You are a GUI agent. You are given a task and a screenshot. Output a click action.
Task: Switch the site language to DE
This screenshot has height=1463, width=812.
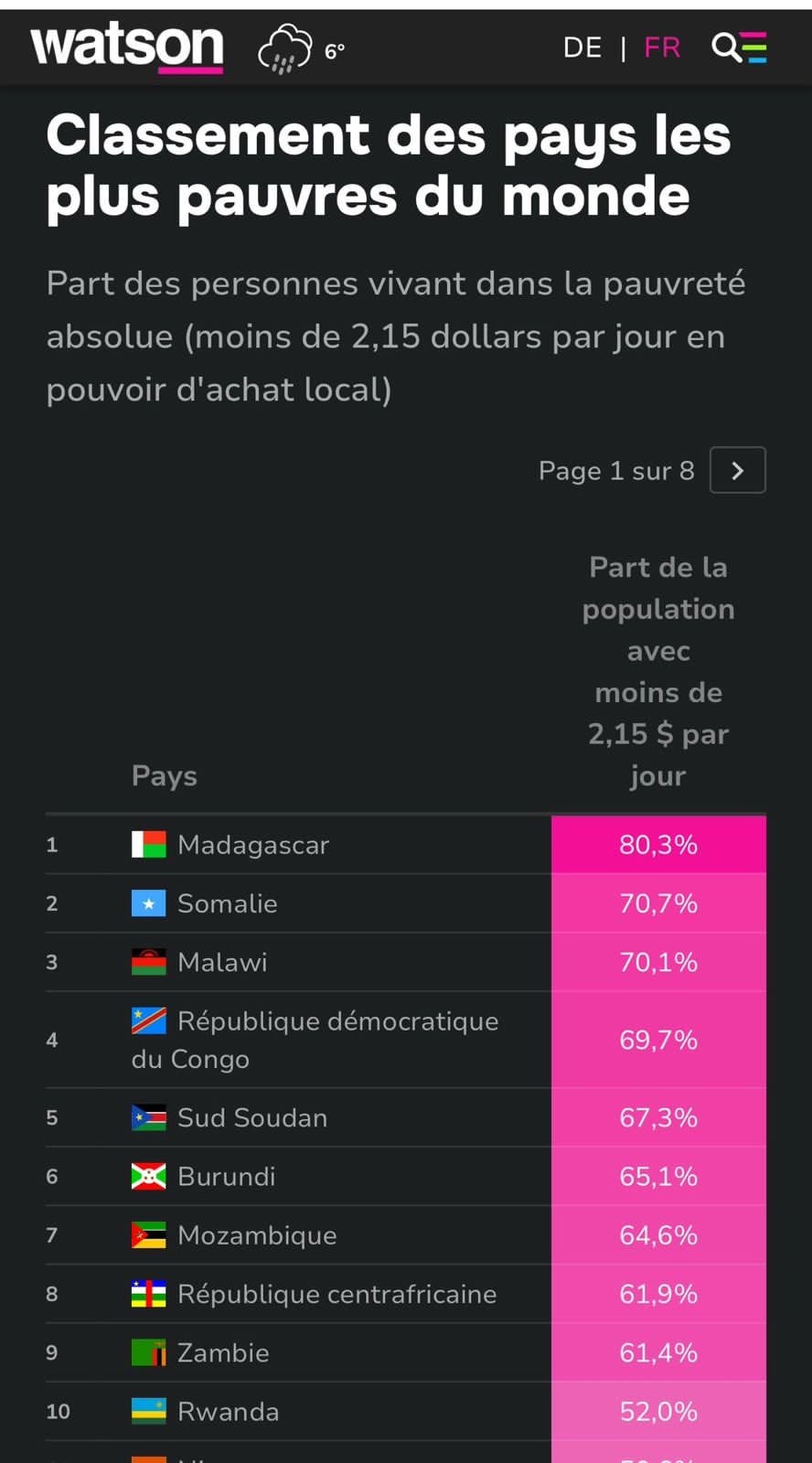582,48
